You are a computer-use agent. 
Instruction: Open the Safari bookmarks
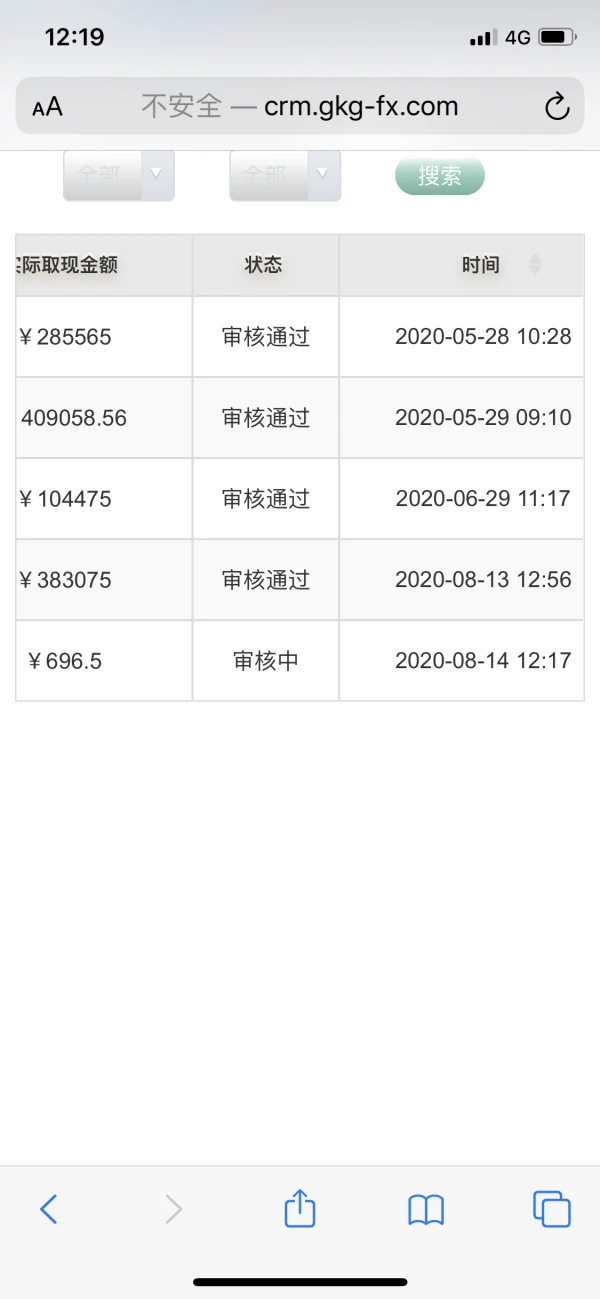[426, 1210]
